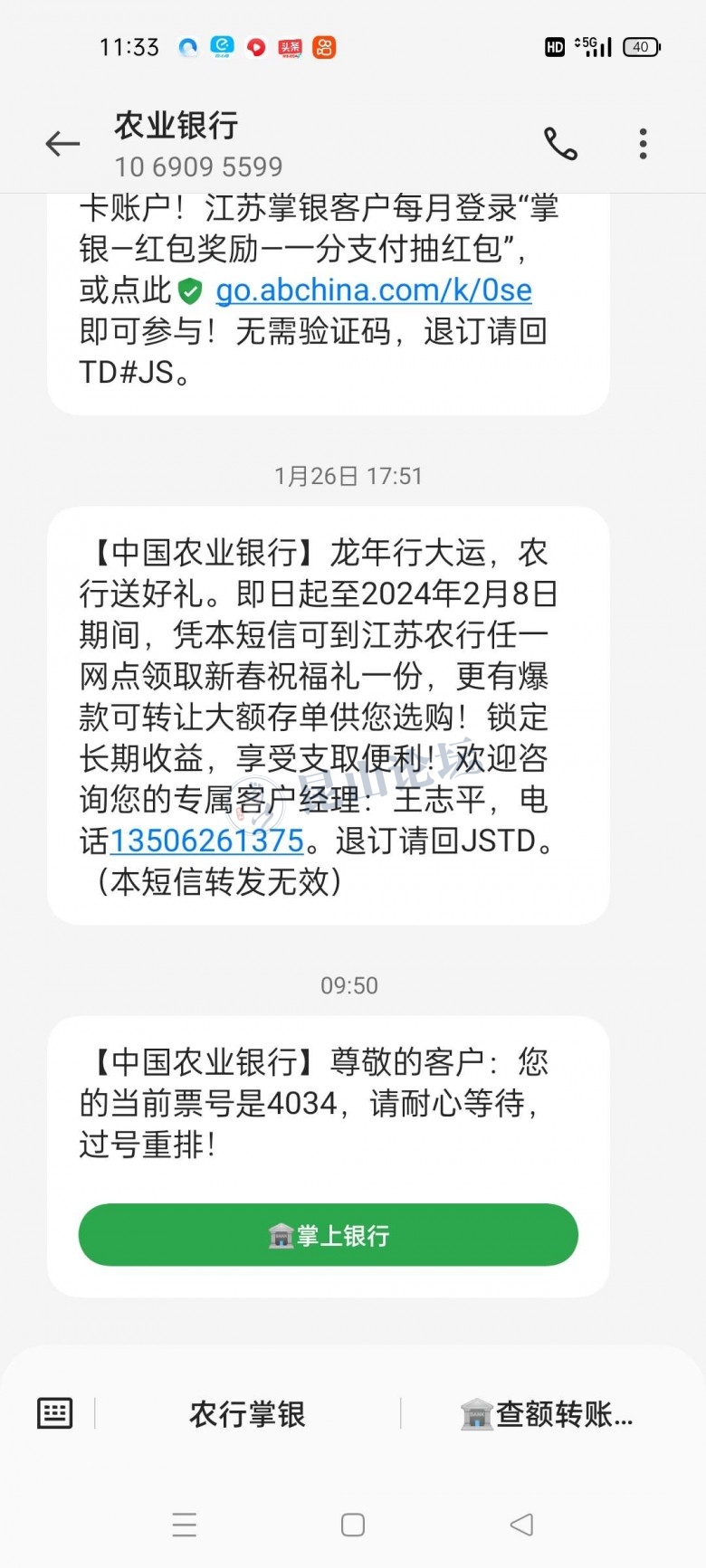Switch to keyboard input
The width and height of the screenshot is (706, 1568).
[54, 1413]
